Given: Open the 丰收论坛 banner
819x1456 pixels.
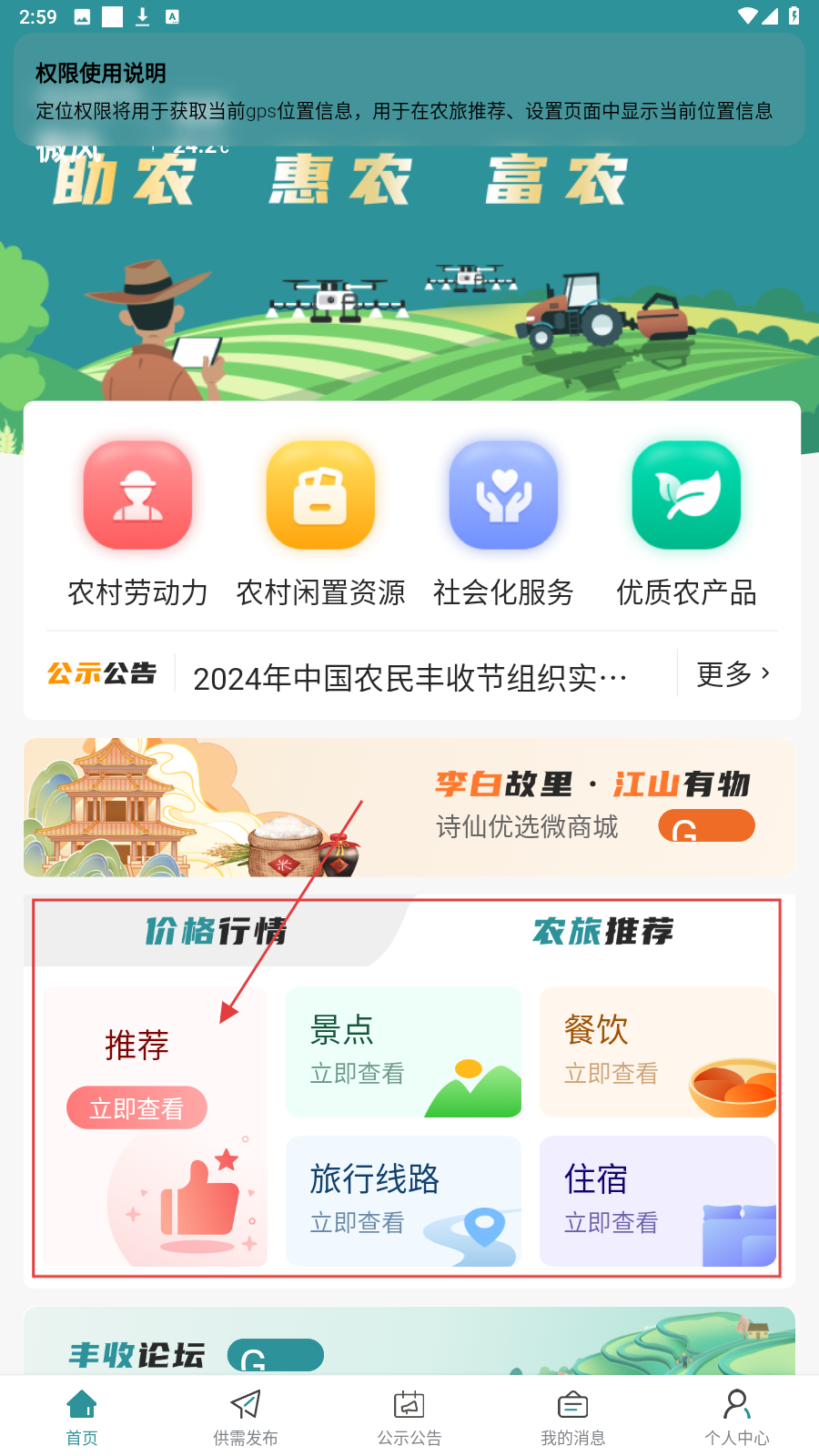Looking at the screenshot, I should point(409,1345).
